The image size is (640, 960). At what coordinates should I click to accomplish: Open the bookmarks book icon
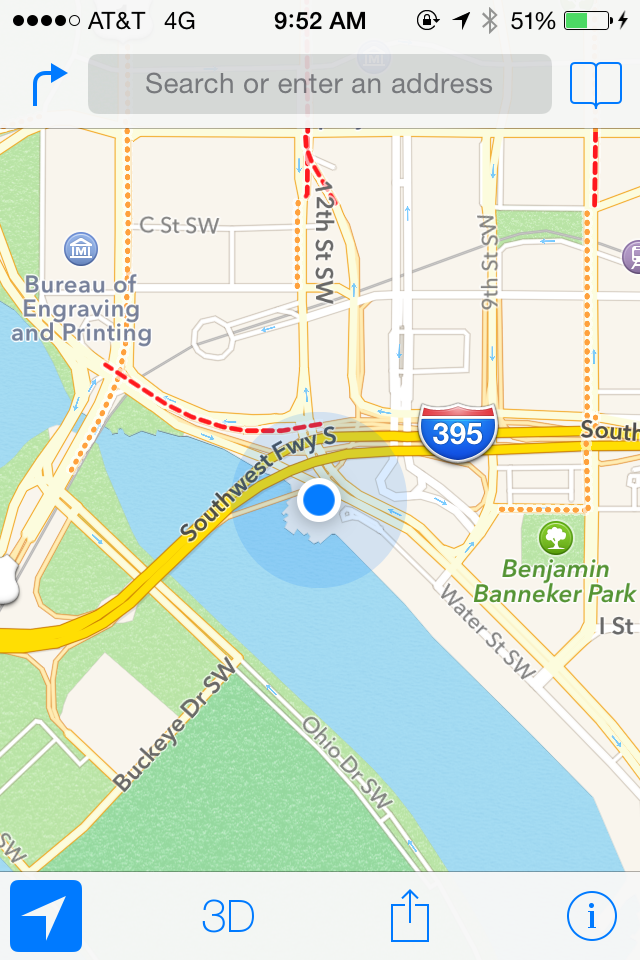click(x=595, y=84)
